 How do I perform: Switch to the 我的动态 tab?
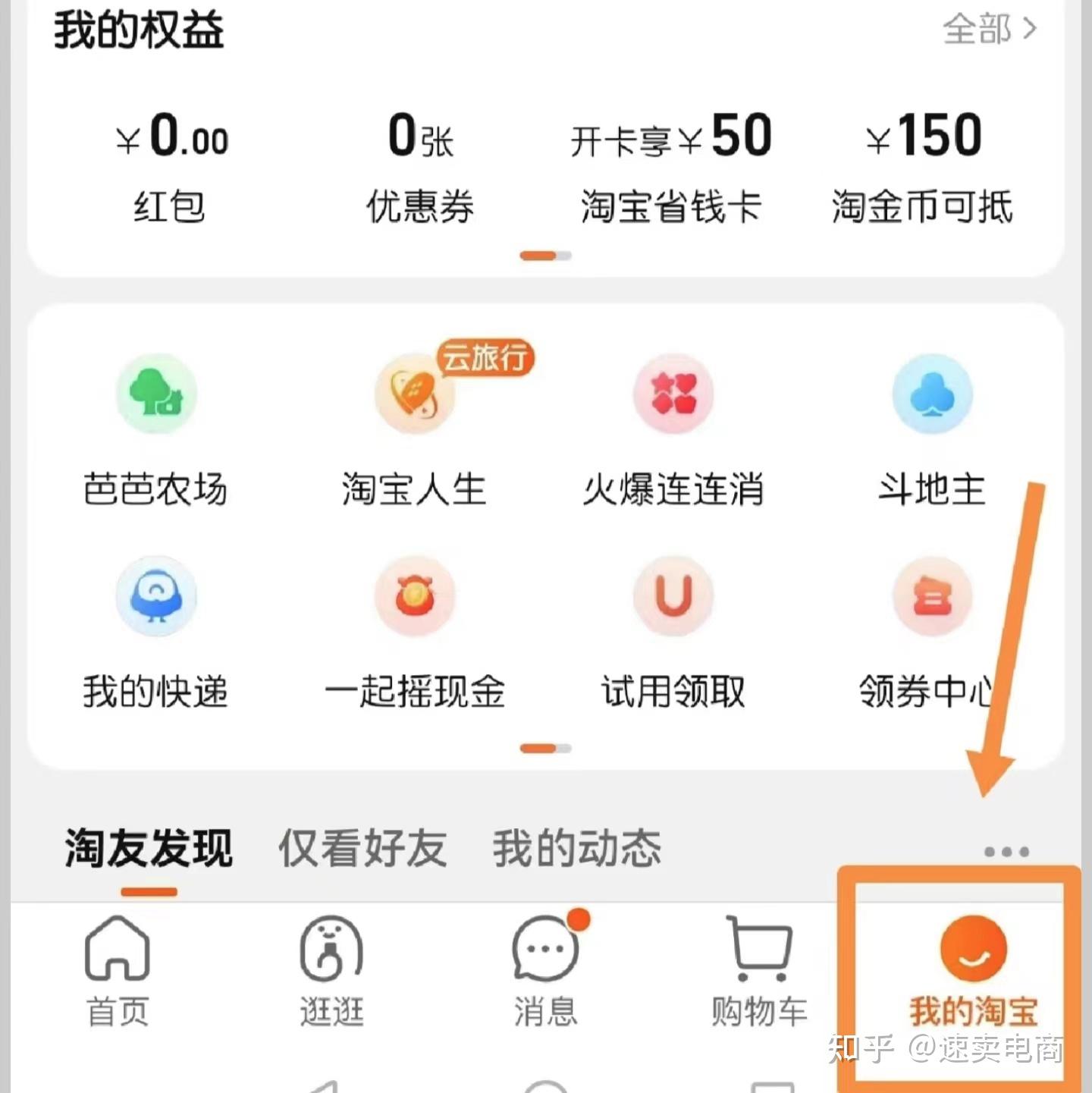[x=577, y=848]
